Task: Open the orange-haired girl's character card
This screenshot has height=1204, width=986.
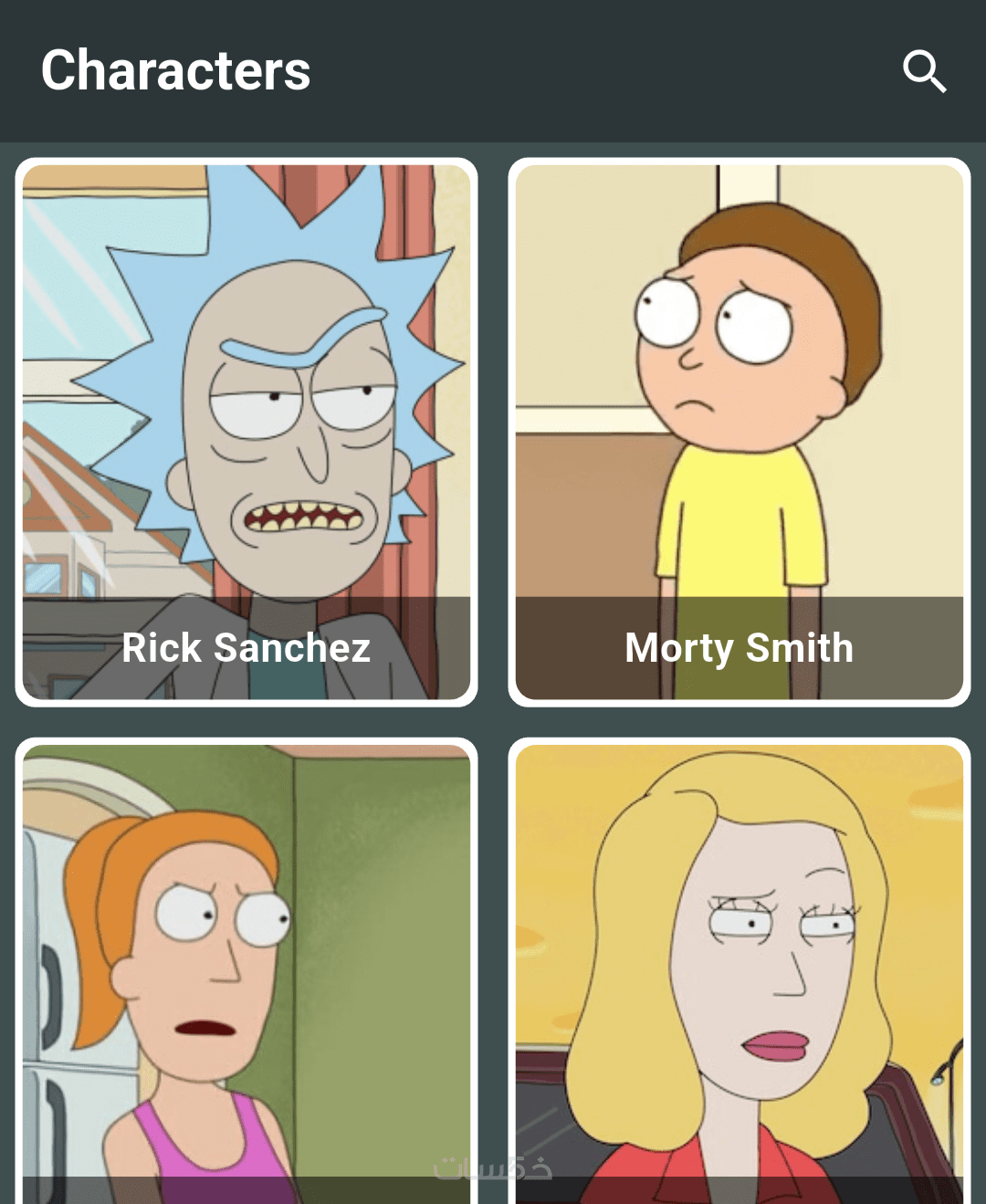Action: [x=246, y=972]
